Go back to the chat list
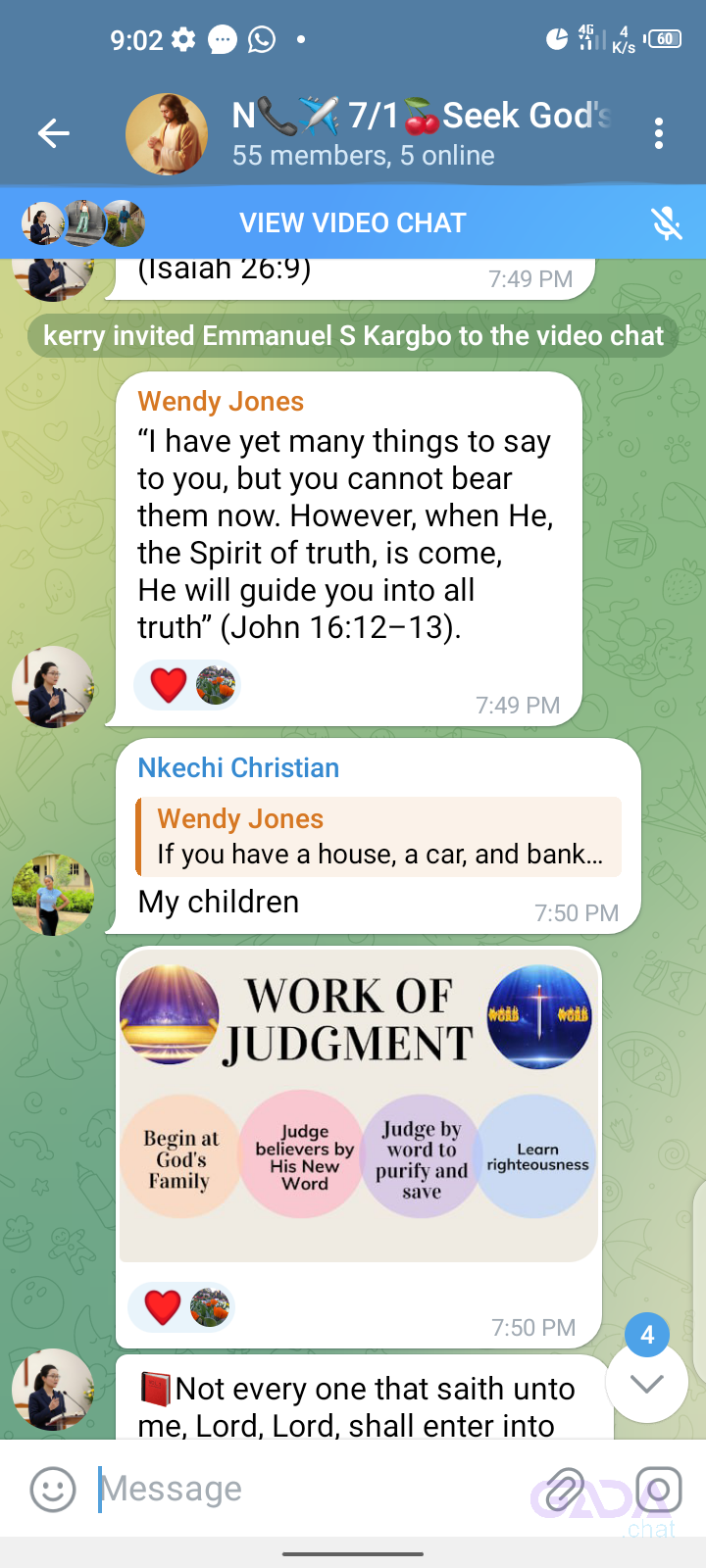The image size is (706, 1568). click(54, 133)
